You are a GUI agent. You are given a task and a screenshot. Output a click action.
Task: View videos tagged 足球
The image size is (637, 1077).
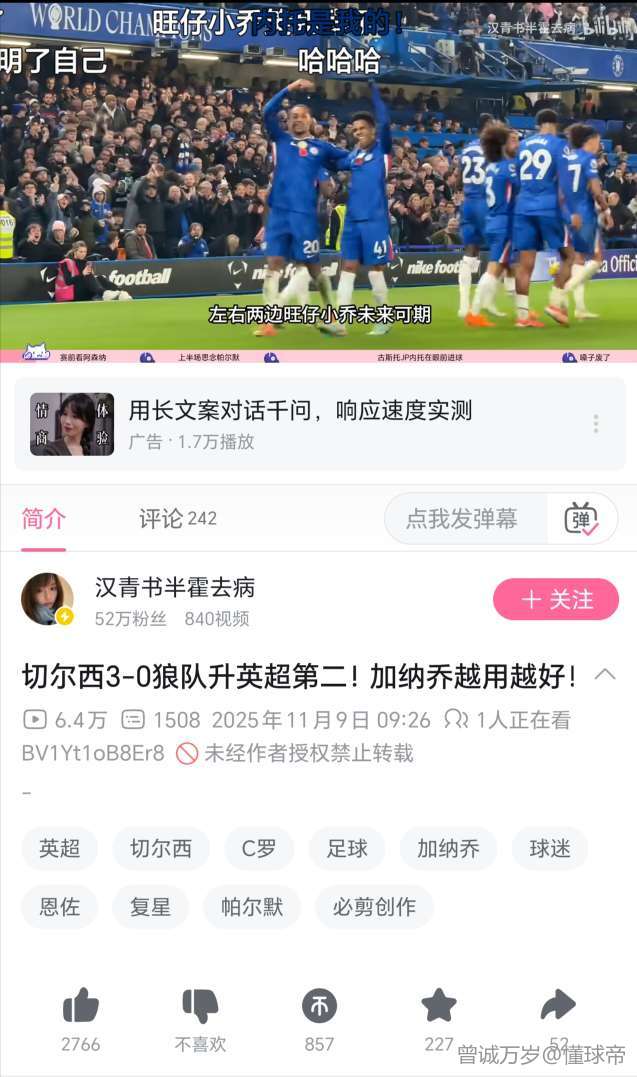click(x=347, y=849)
